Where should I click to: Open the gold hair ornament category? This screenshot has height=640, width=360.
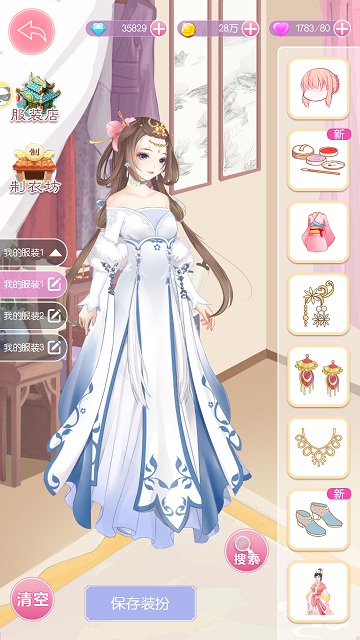tap(318, 304)
